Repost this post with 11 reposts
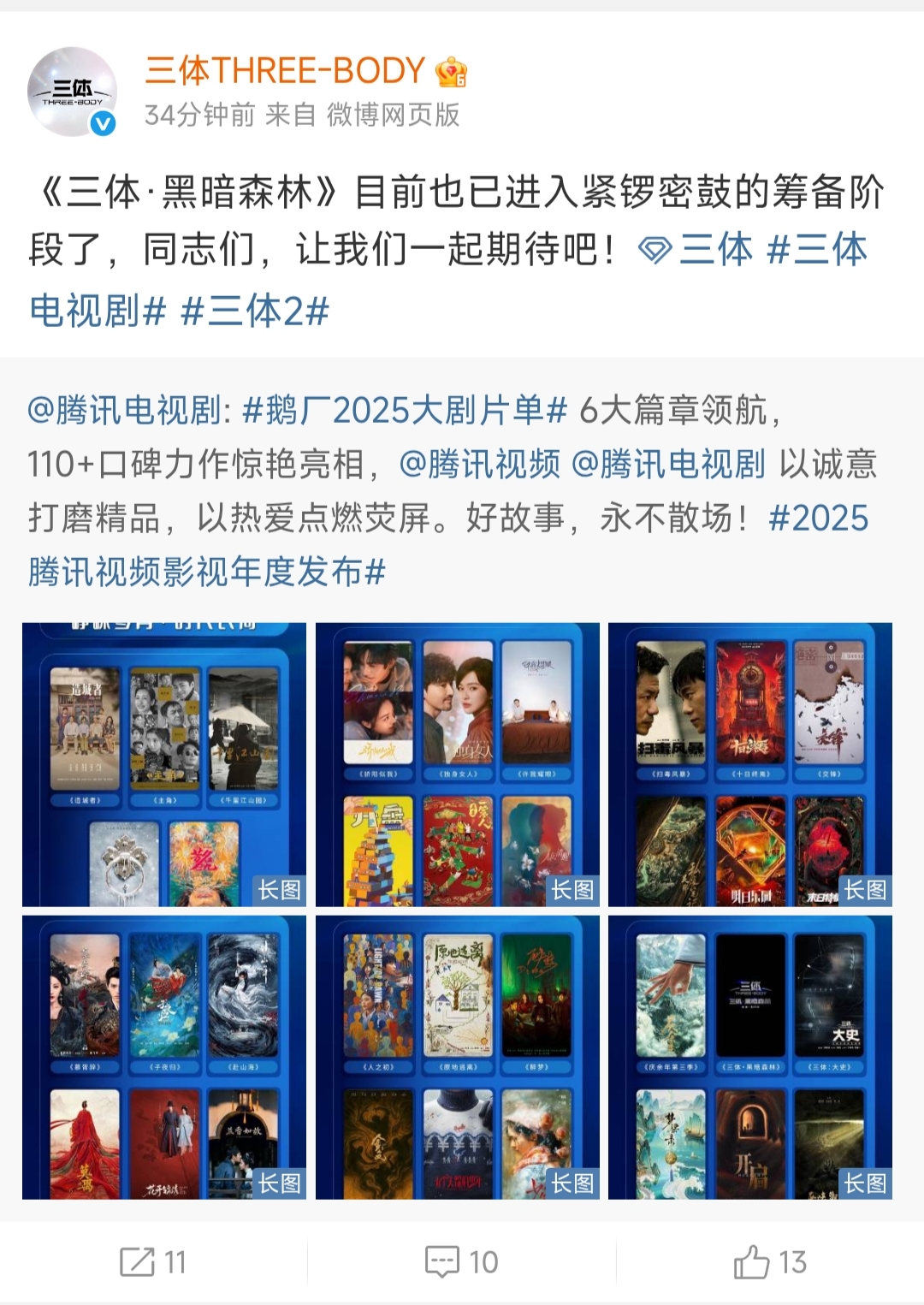This screenshot has height=1305, width=924. pos(153,1262)
